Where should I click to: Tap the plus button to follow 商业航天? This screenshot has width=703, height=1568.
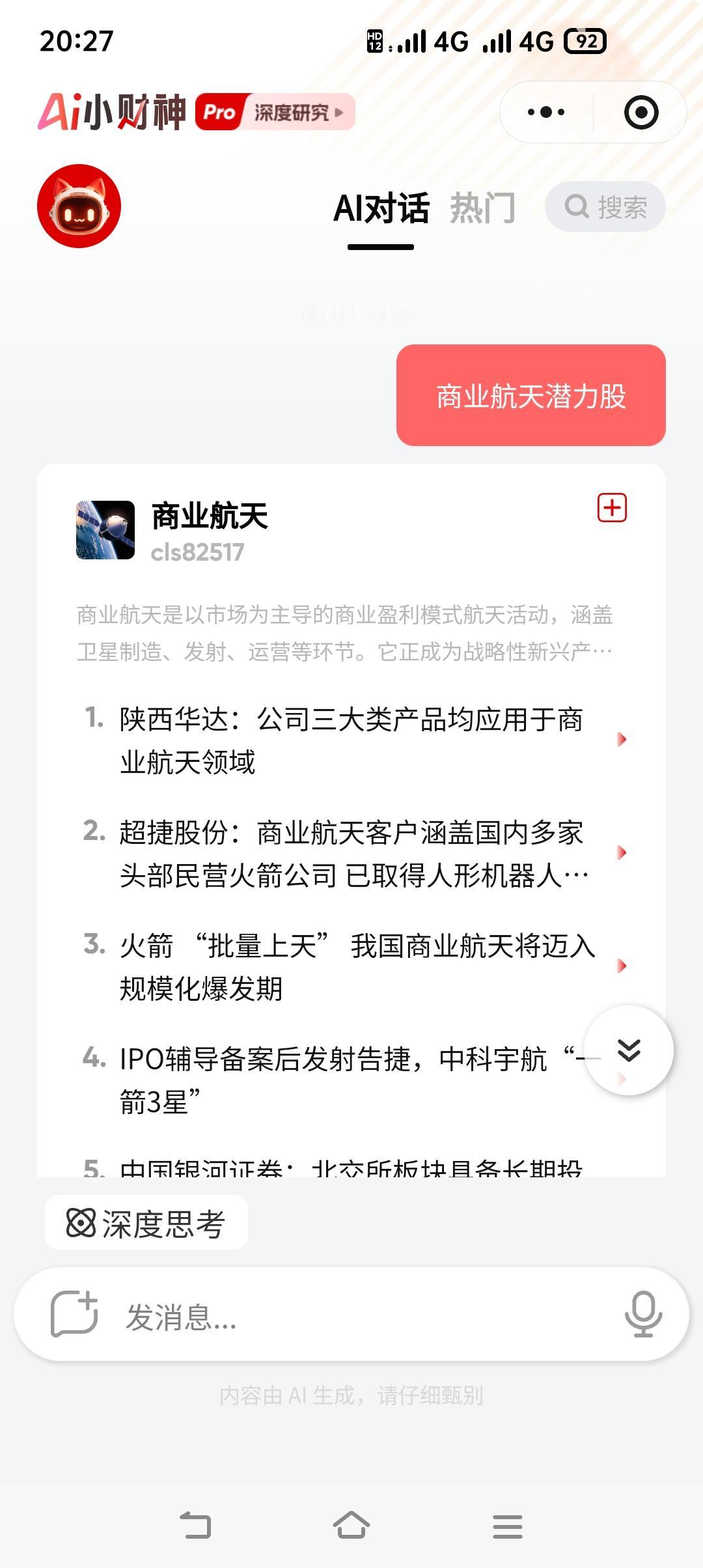(611, 508)
